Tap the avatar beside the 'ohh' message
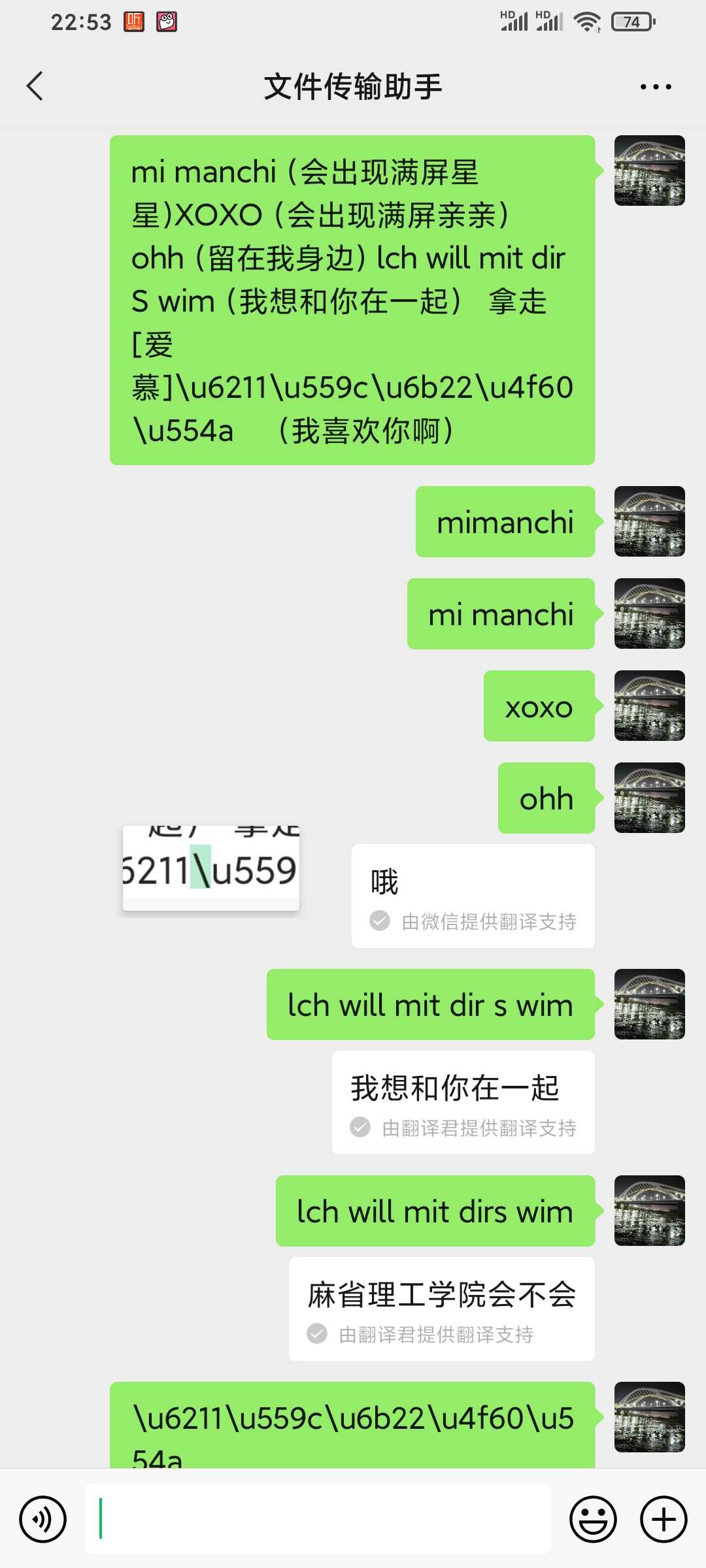Viewport: 706px width, 1568px height. coord(650,798)
